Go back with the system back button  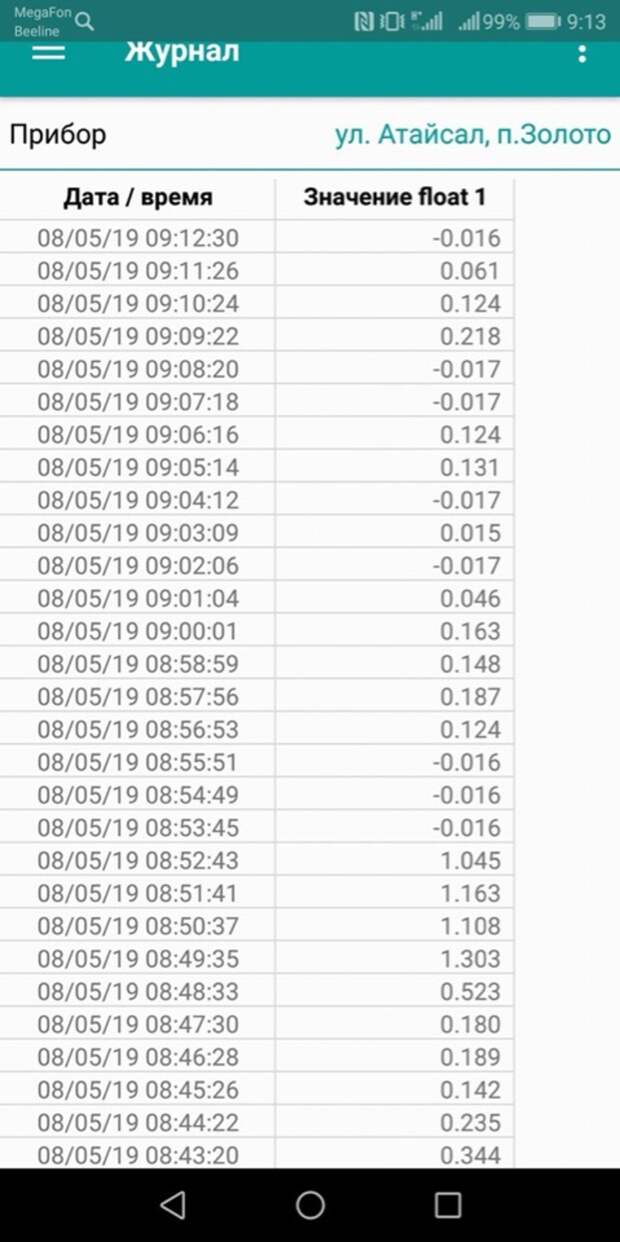point(173,1205)
